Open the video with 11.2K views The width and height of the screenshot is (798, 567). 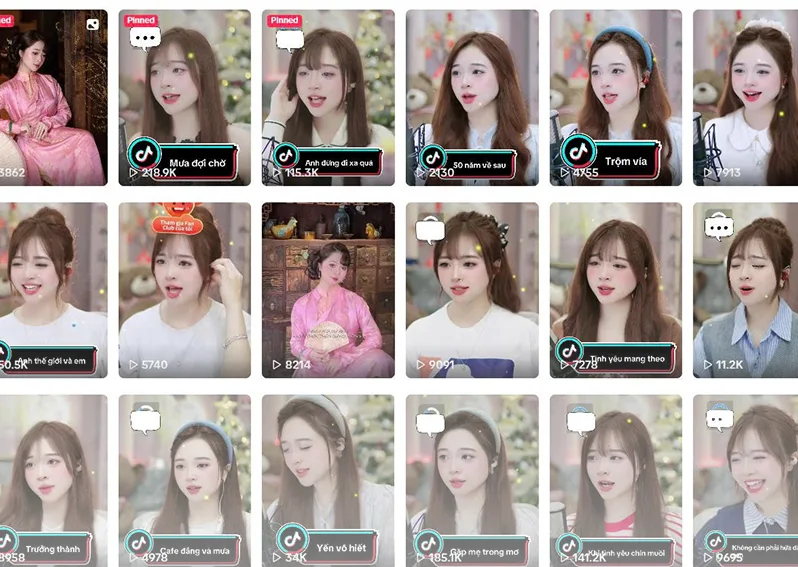pos(745,290)
